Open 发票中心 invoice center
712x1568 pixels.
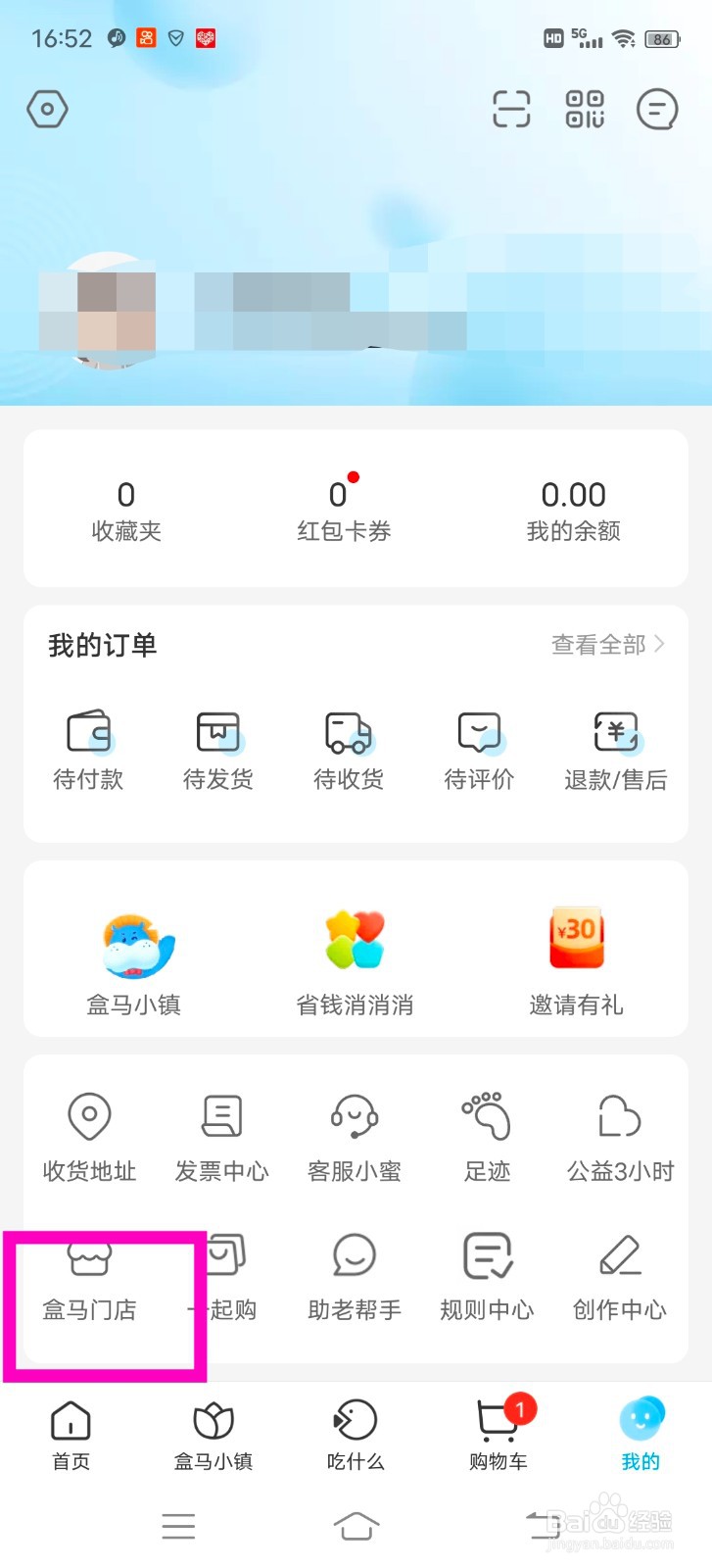(x=222, y=1137)
